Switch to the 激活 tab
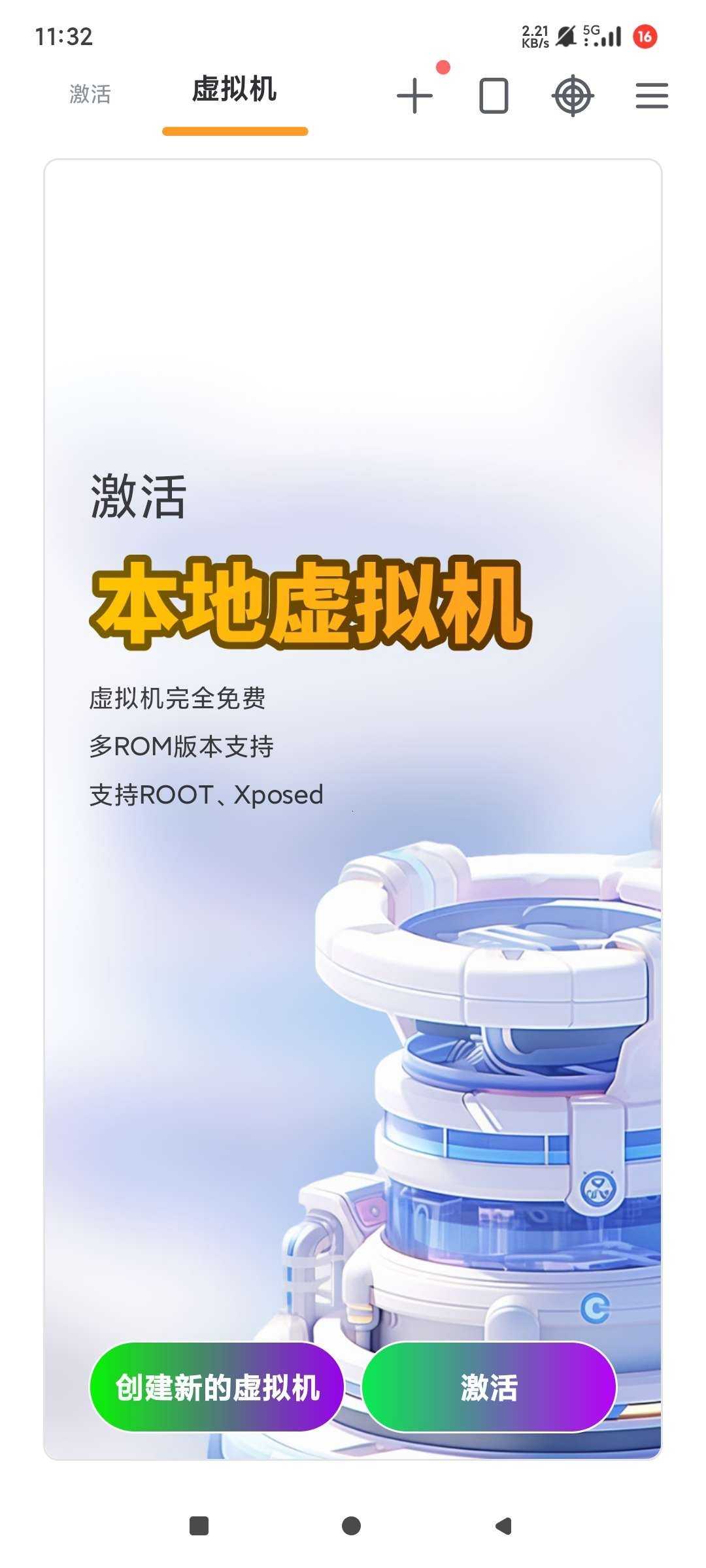Image resolution: width=706 pixels, height=1568 pixels. (90, 94)
